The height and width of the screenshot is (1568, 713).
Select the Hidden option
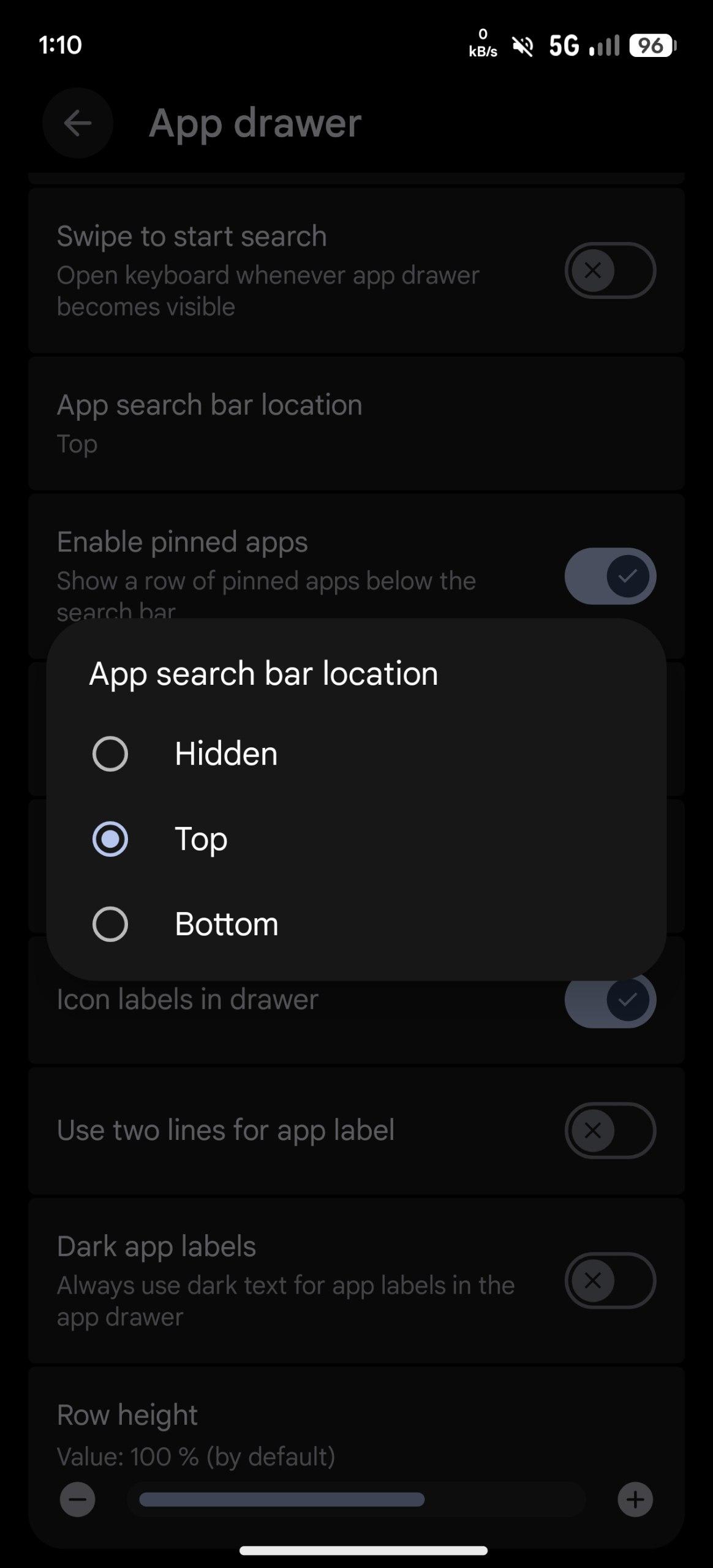110,753
